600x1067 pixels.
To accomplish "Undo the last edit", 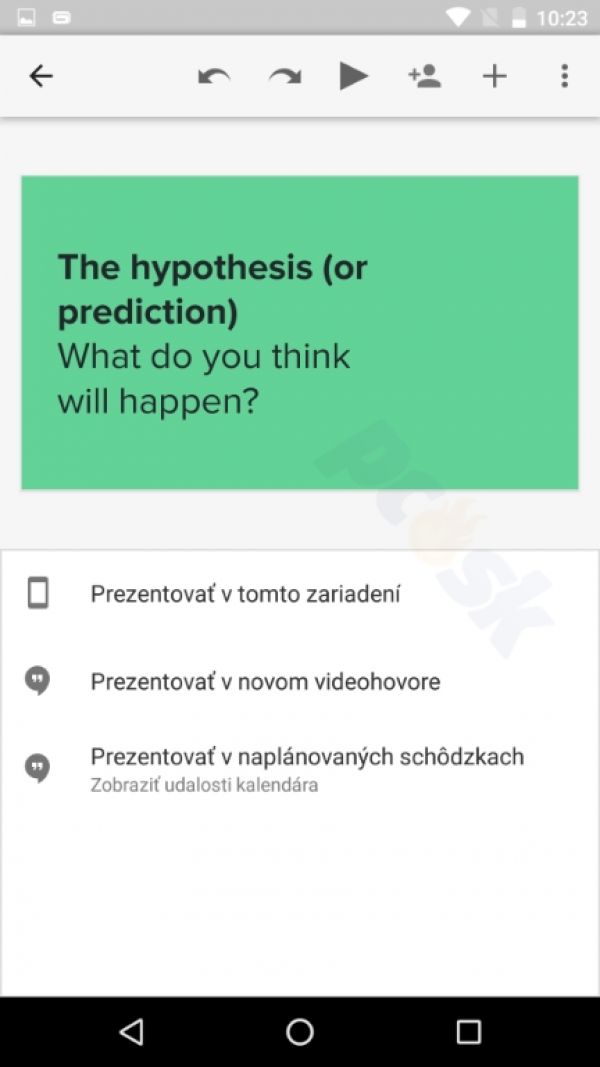I will pos(214,76).
